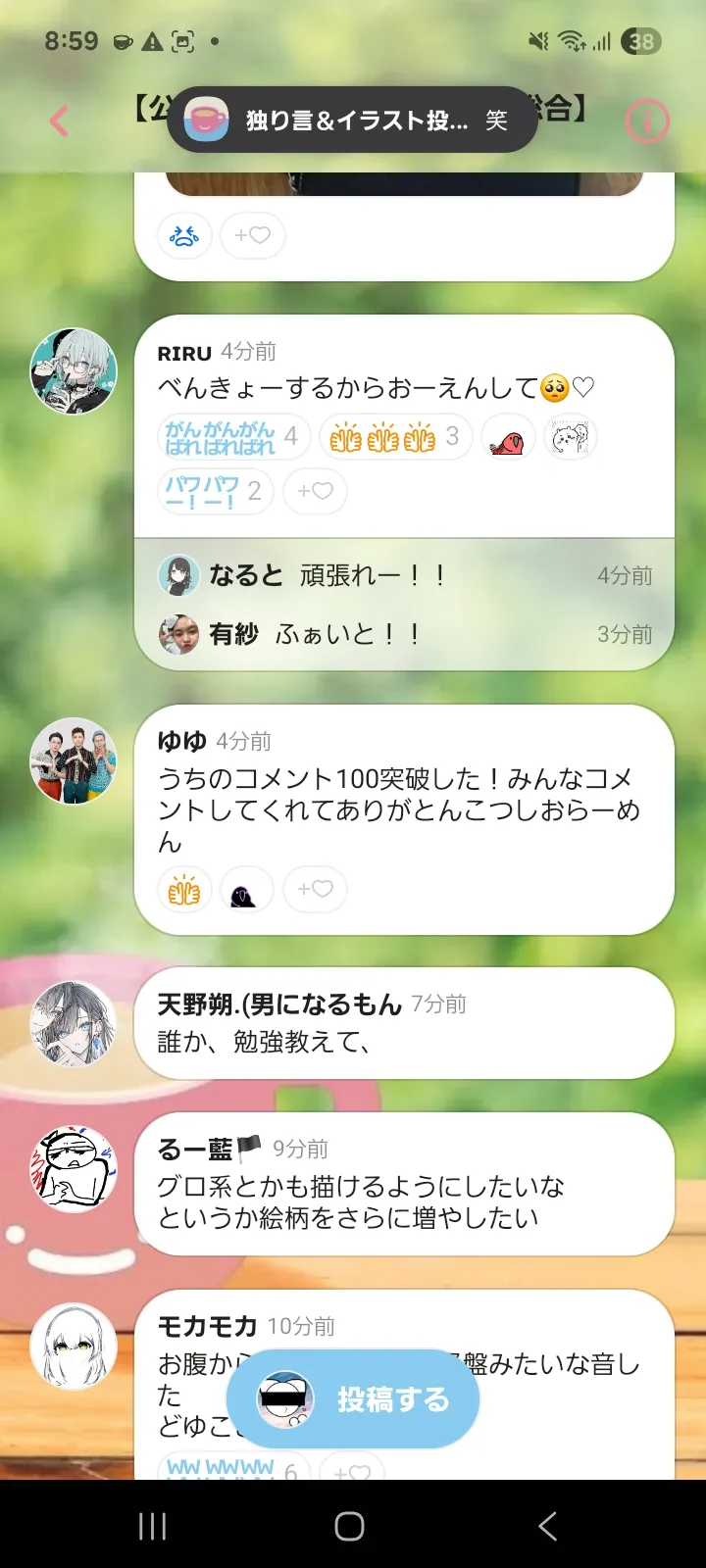Image resolution: width=706 pixels, height=1568 pixels.
Task: Open the pink info icon in the header
Action: 647,122
